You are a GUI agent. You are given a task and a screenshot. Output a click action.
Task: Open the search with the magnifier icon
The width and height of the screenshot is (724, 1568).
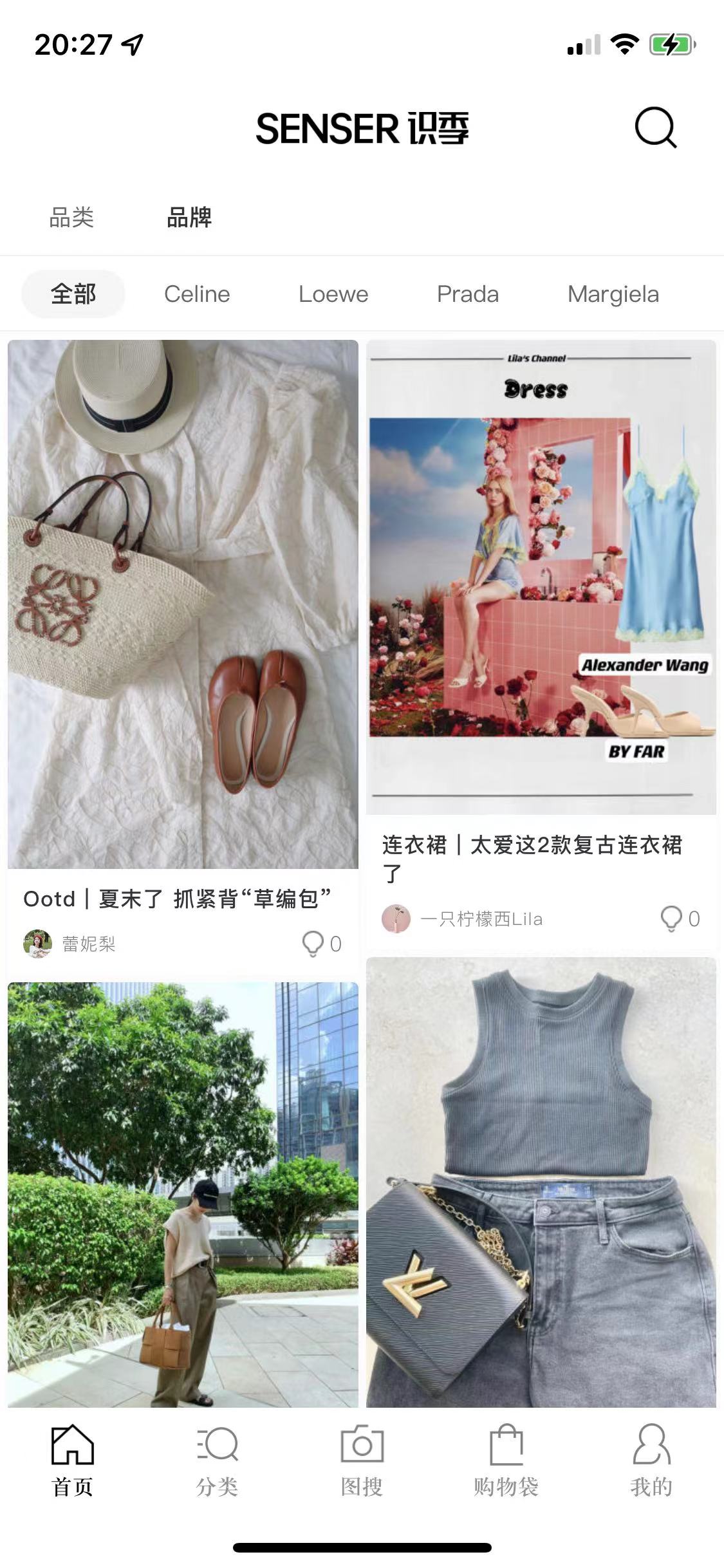[x=654, y=127]
